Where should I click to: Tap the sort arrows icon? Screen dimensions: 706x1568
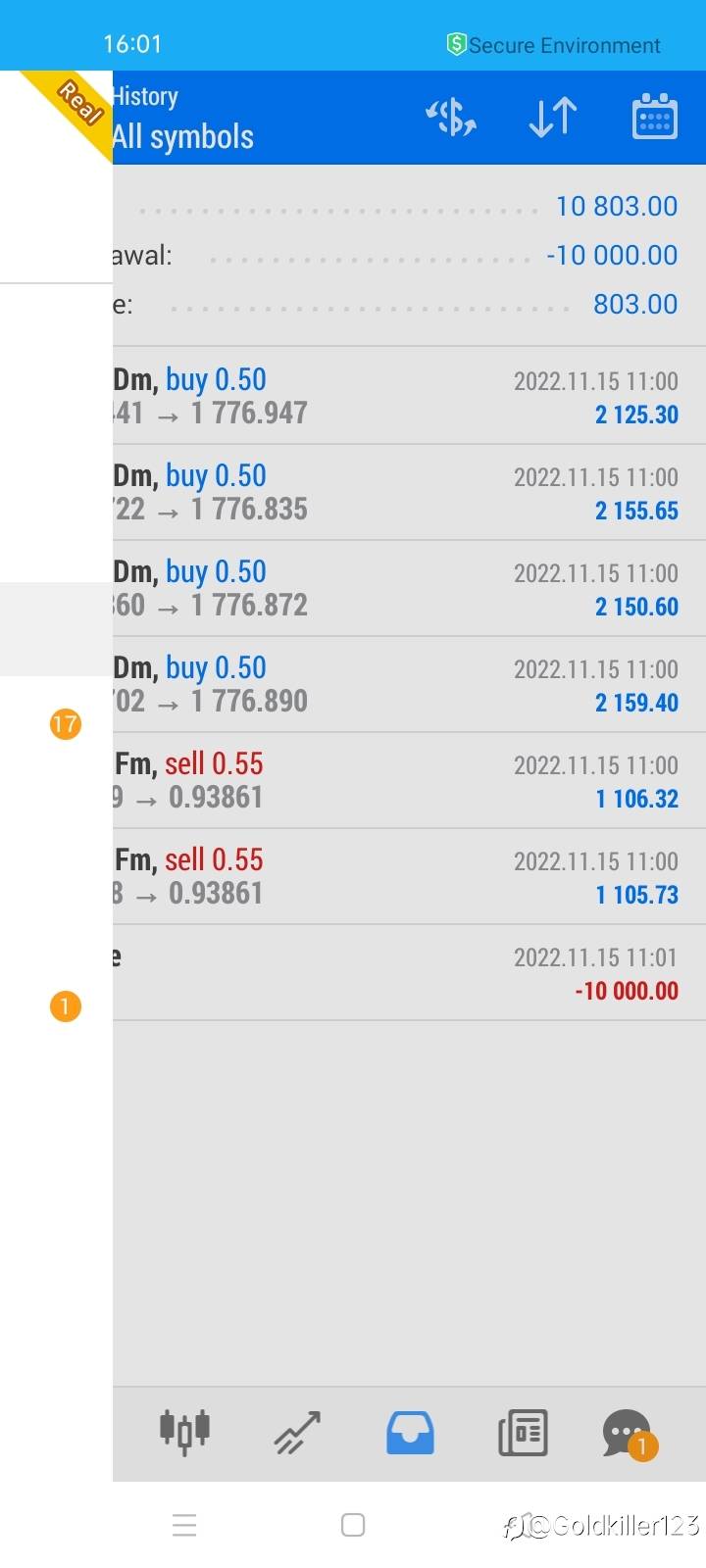click(553, 118)
